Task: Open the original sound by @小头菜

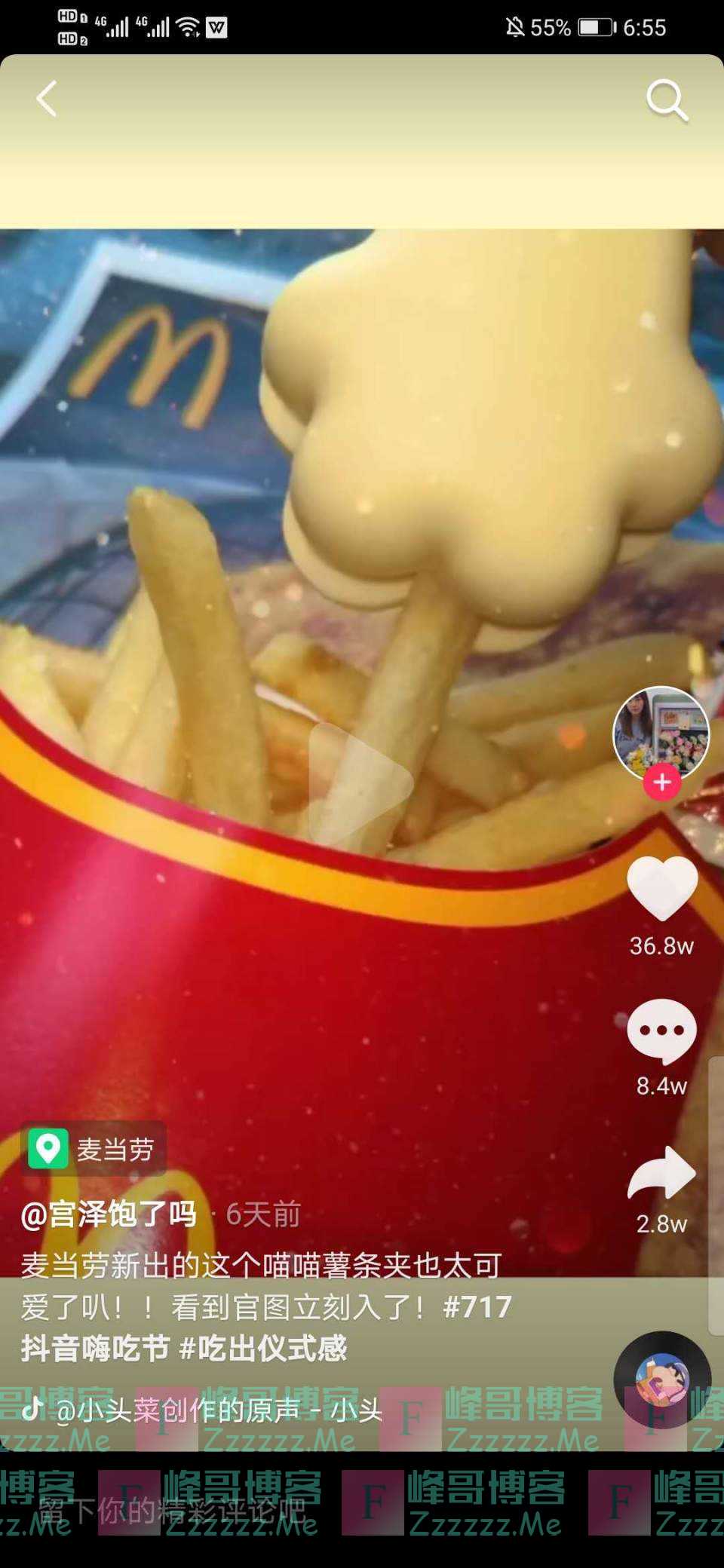Action: [219, 1410]
